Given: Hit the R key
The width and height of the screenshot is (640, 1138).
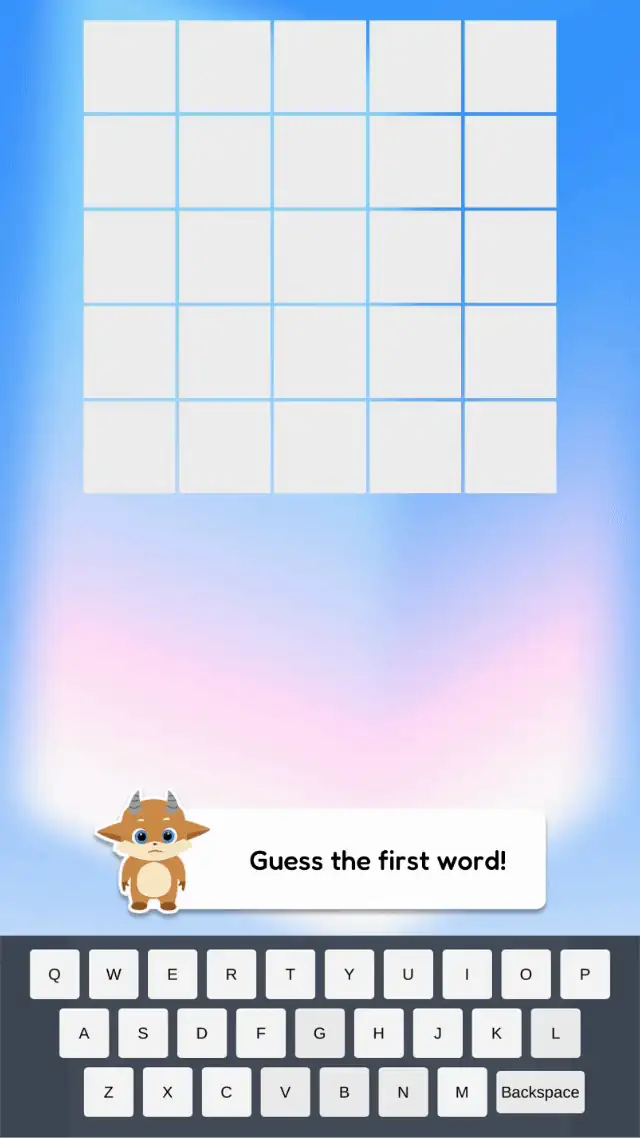Looking at the screenshot, I should click(231, 974).
